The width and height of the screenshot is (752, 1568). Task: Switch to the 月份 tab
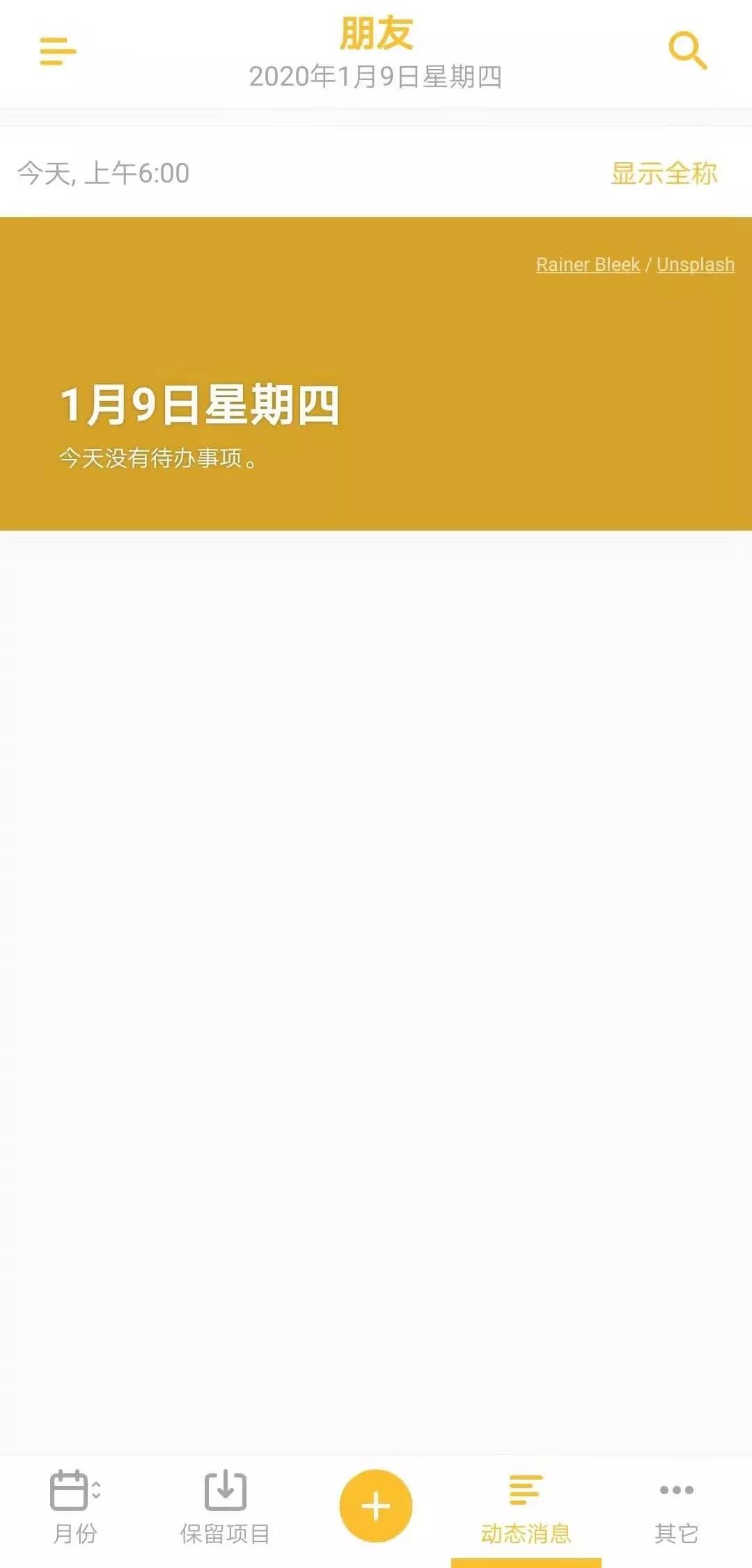click(x=75, y=1507)
